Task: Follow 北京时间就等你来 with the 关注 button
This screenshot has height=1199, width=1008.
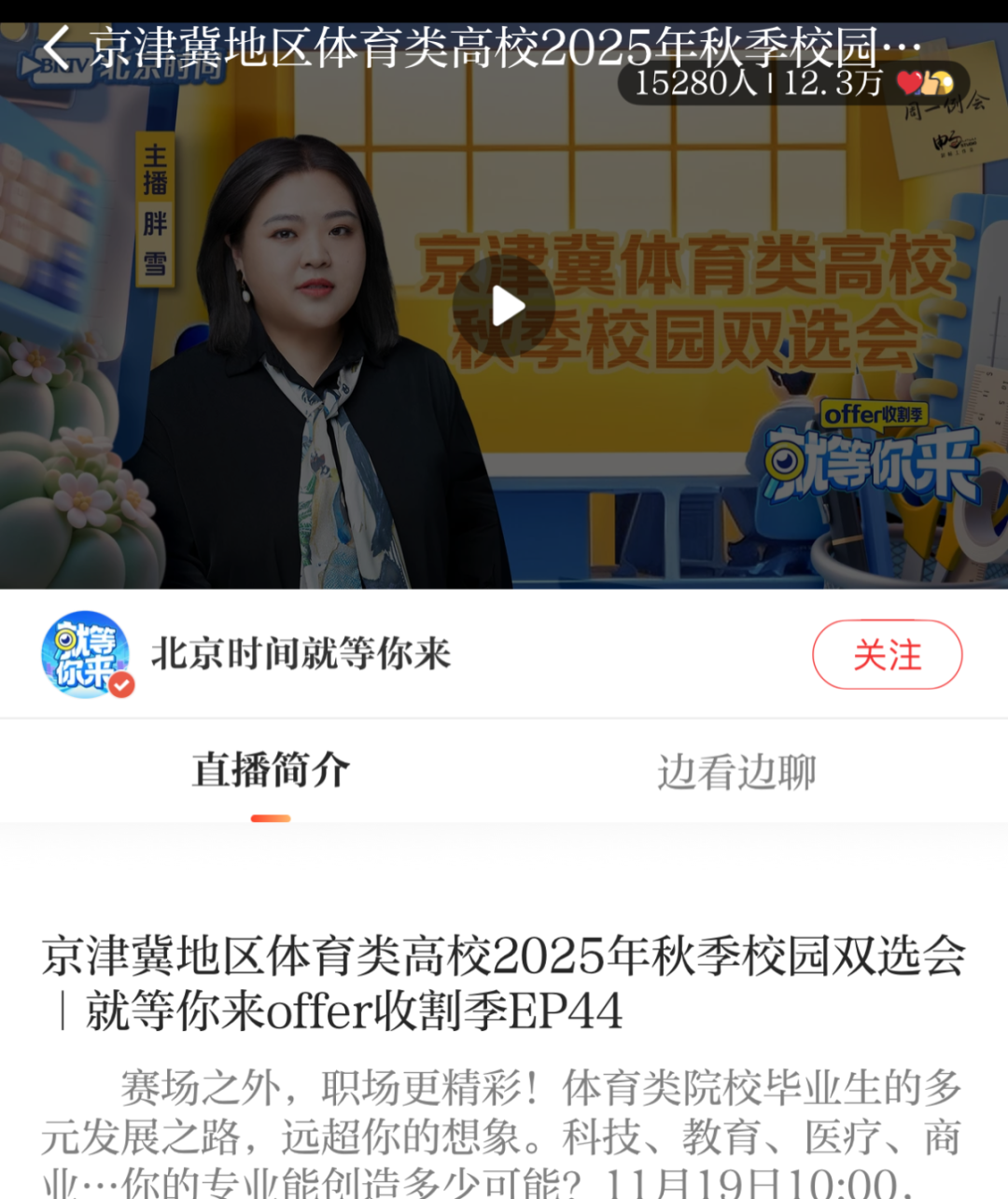Action: pyautogui.click(x=887, y=655)
